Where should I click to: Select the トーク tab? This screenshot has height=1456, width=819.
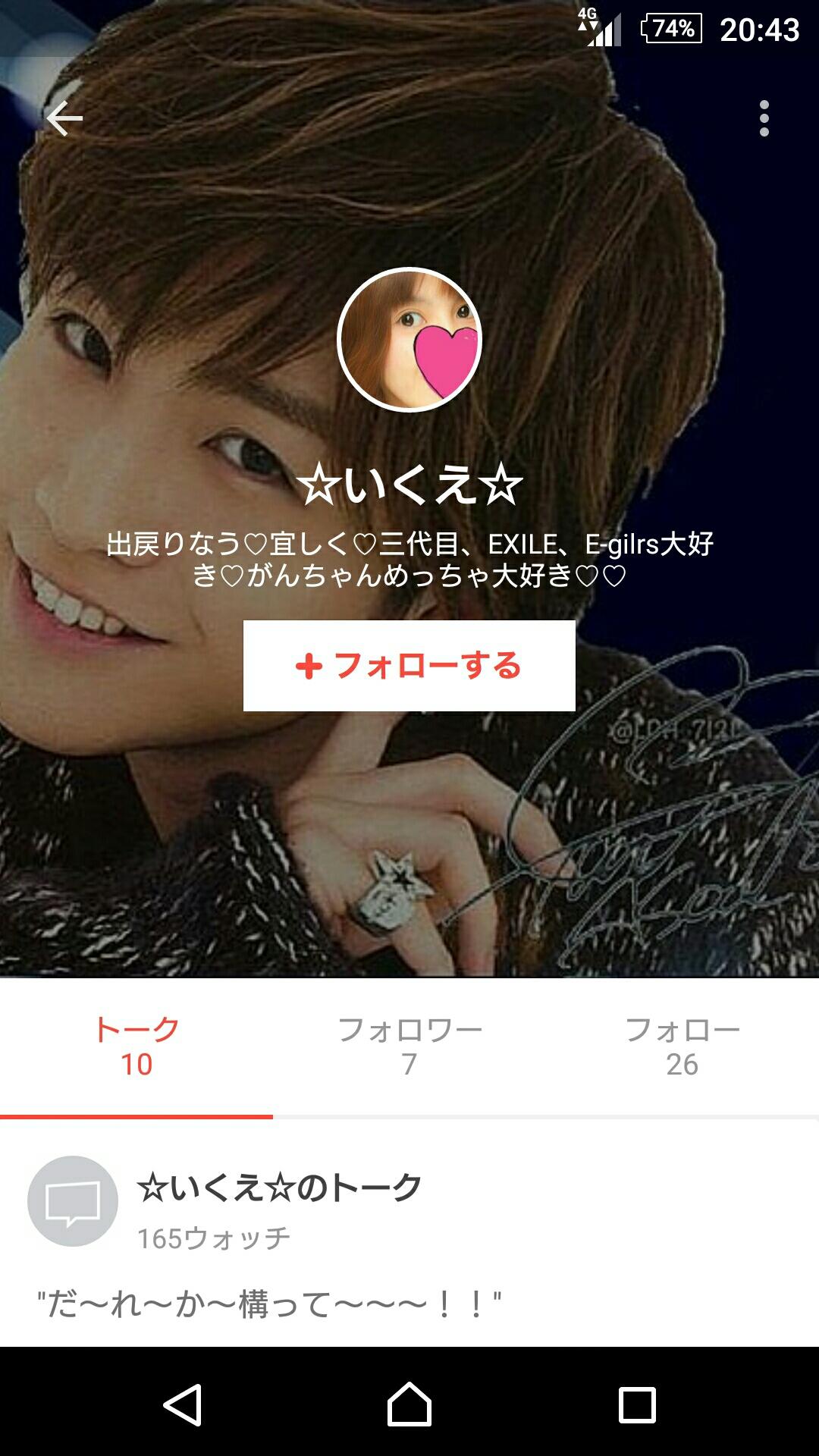tap(136, 1046)
